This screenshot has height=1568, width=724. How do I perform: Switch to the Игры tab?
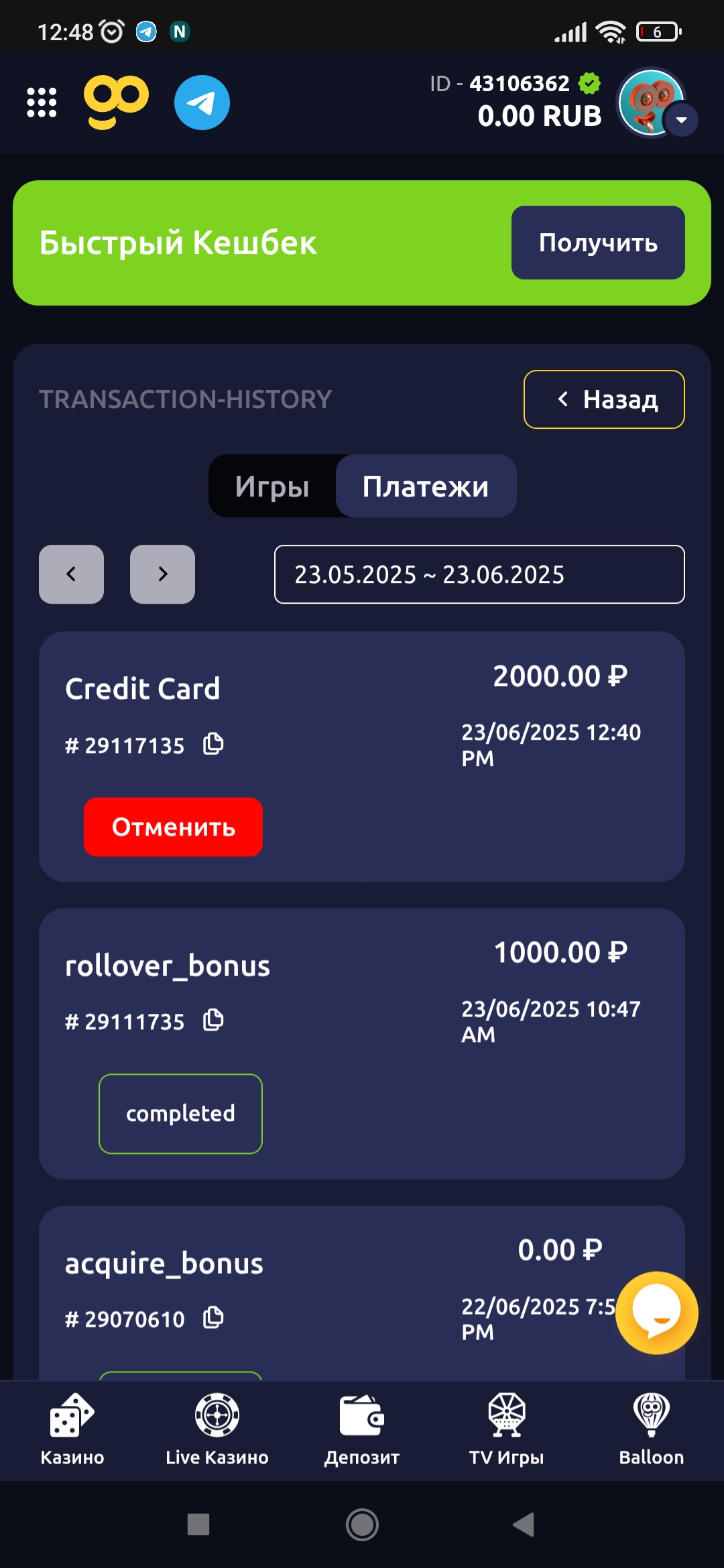[272, 486]
